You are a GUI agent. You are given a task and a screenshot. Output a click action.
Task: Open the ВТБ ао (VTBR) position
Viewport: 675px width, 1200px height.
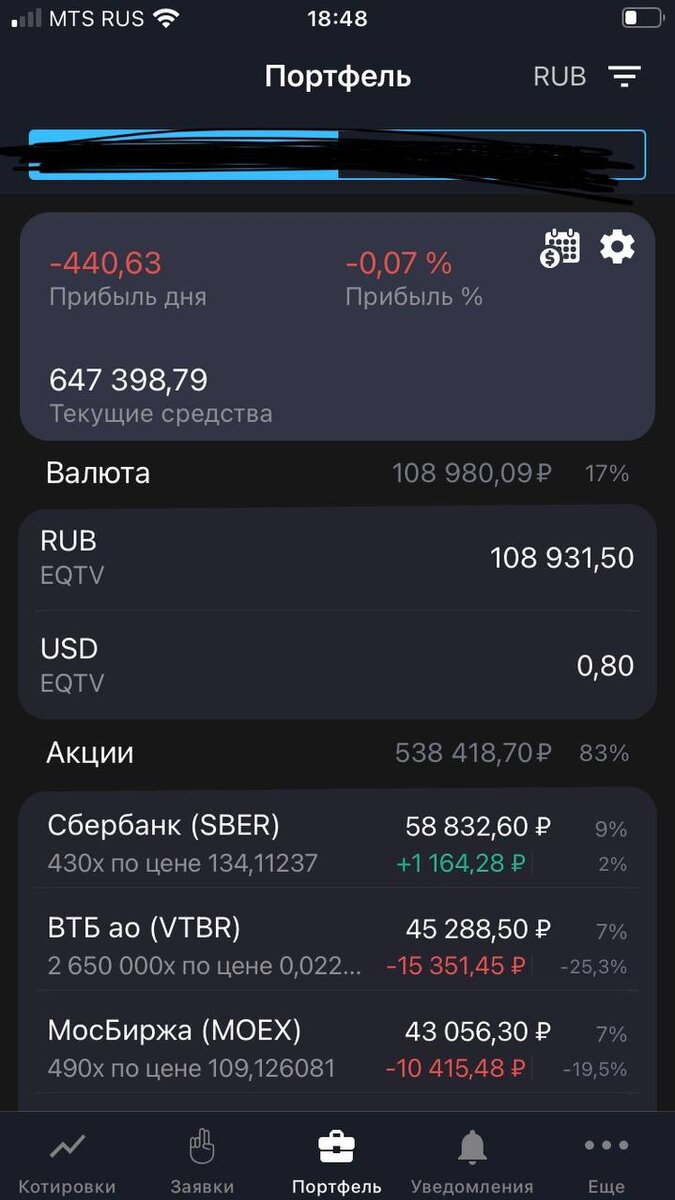coord(337,946)
